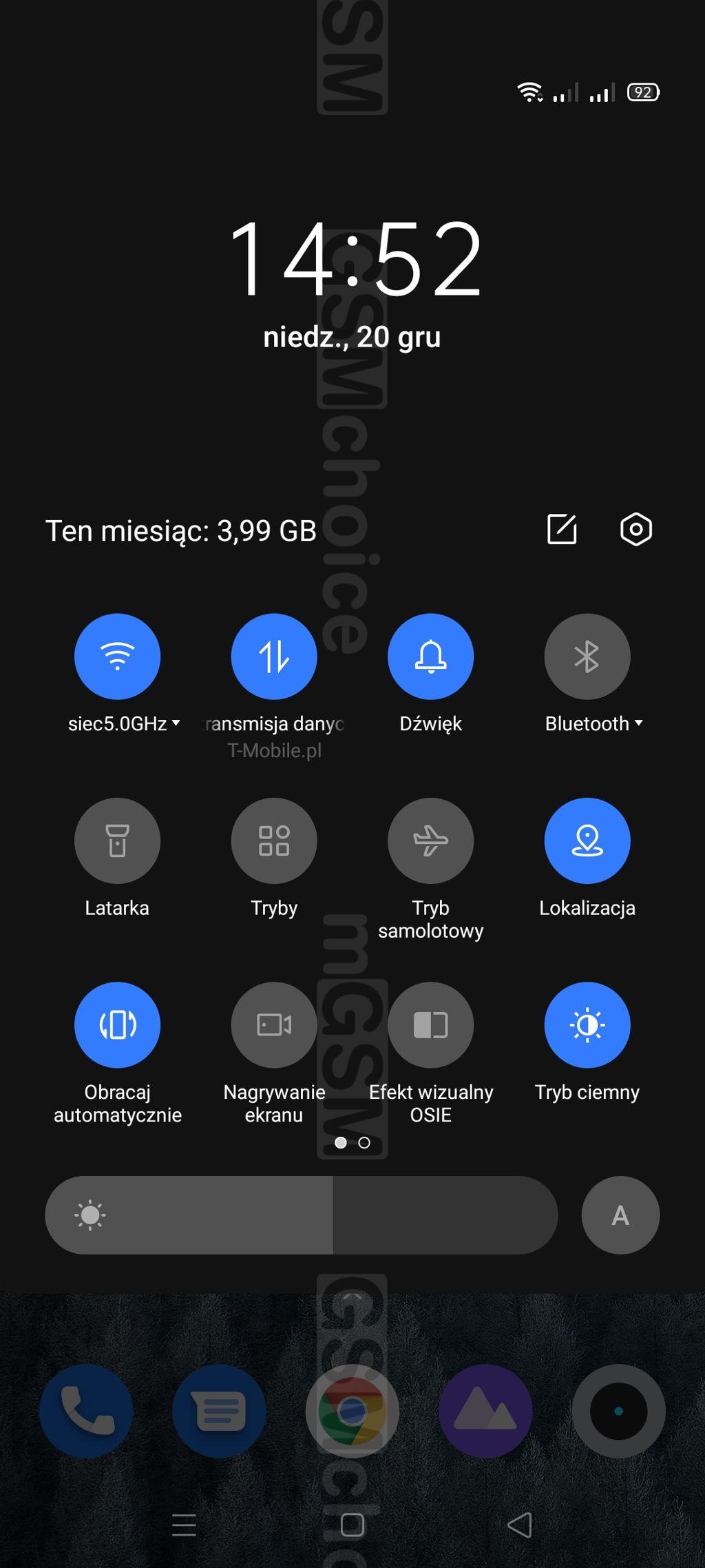
Task: Open the Tryby modes tile
Action: tap(274, 840)
